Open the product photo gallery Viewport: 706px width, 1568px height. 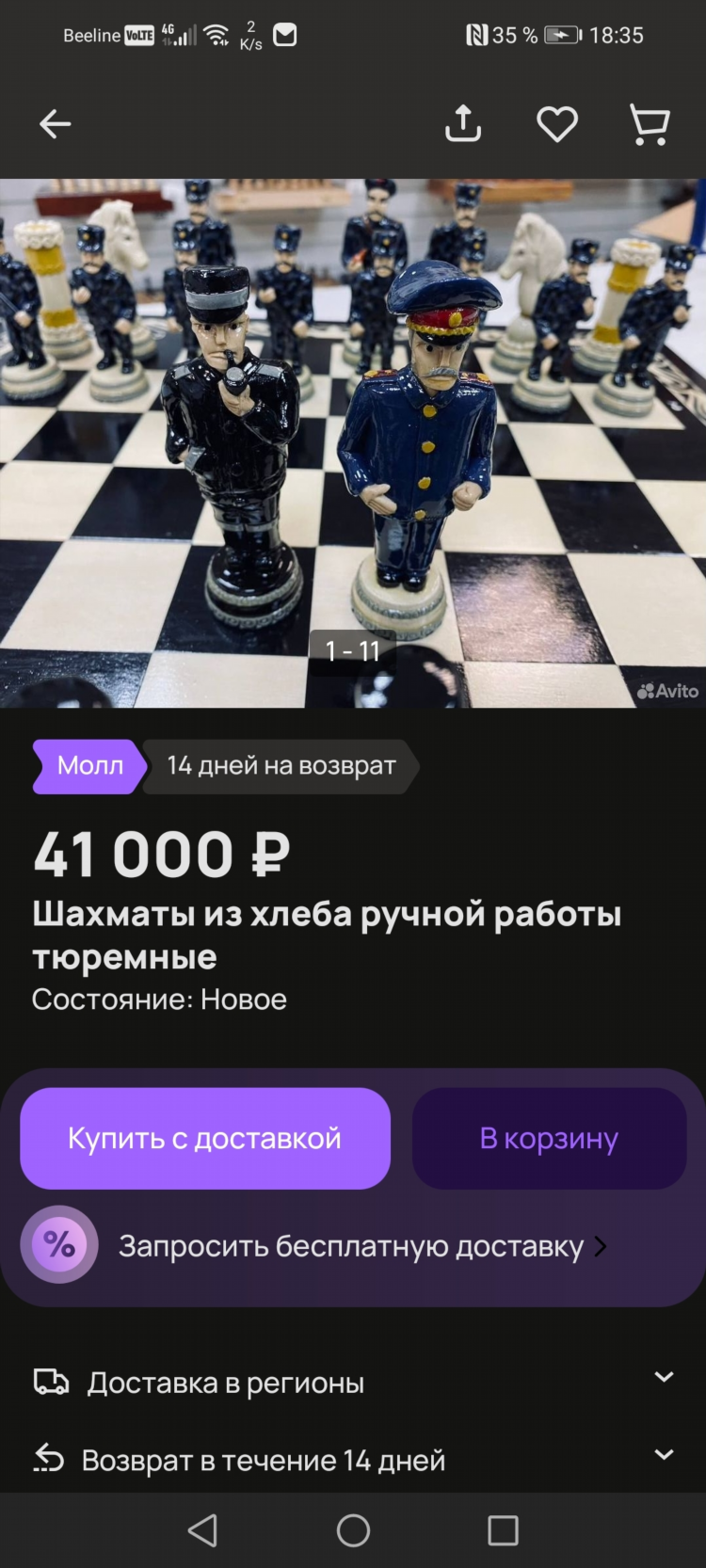click(x=353, y=443)
